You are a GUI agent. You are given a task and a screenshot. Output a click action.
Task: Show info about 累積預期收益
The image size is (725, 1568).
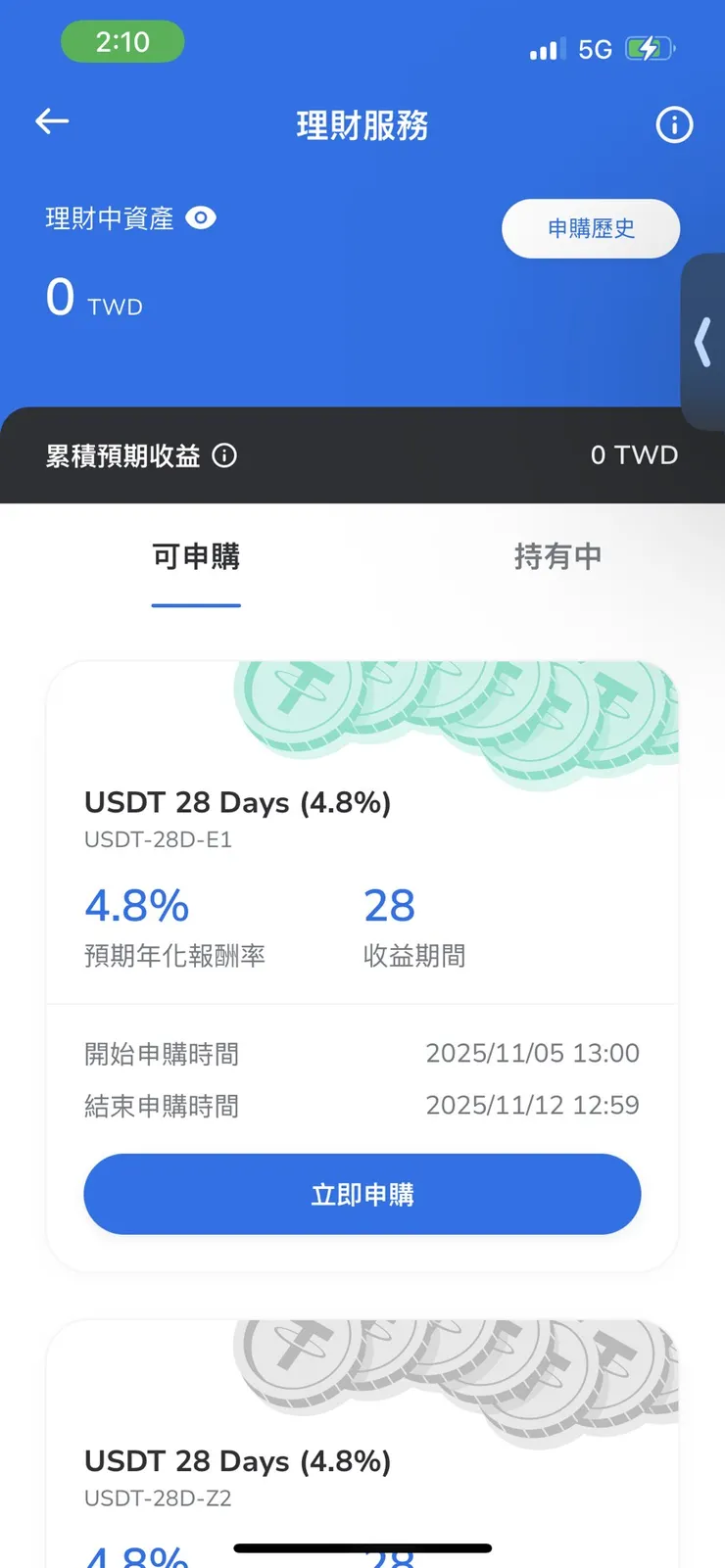(224, 455)
